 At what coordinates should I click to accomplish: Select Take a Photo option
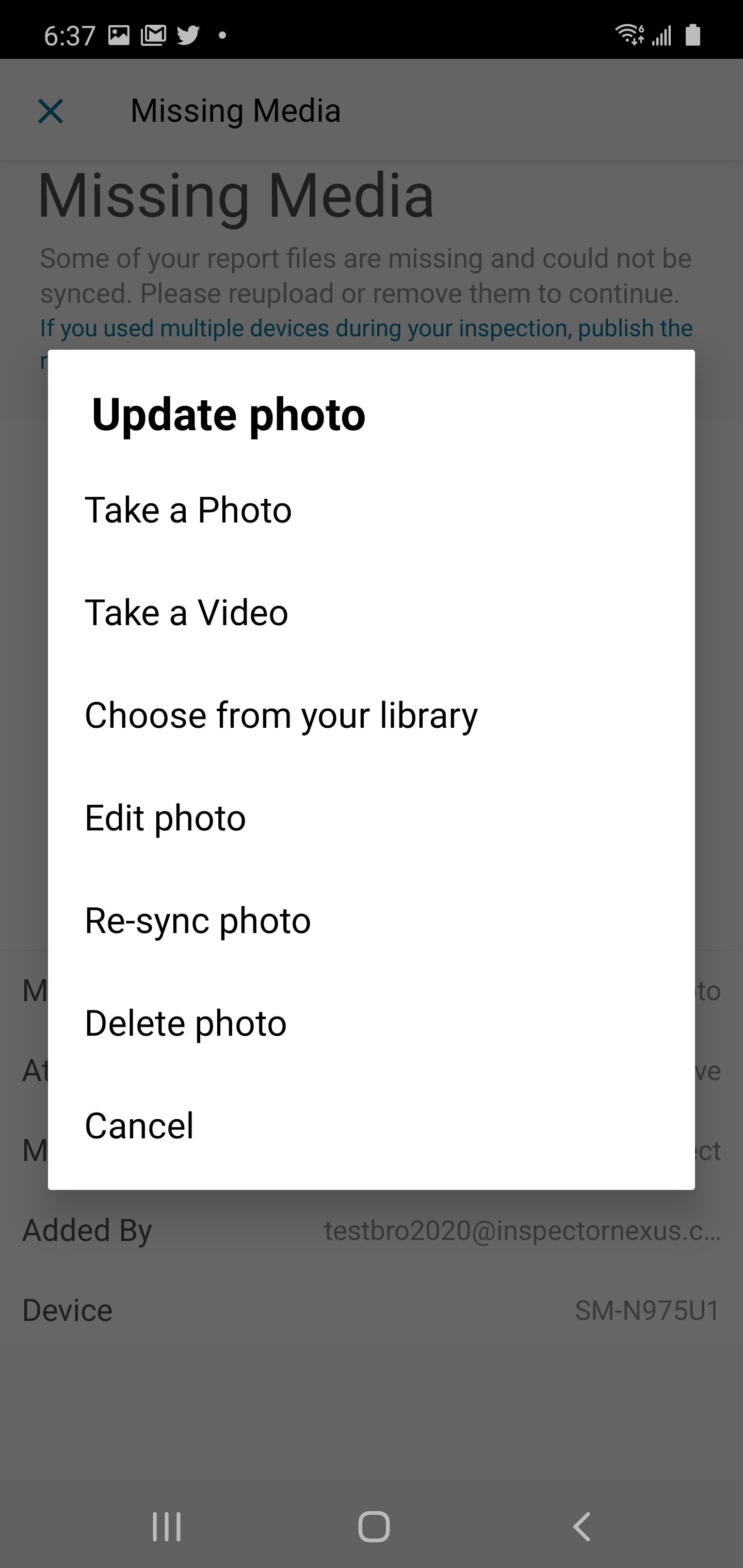[x=188, y=510]
